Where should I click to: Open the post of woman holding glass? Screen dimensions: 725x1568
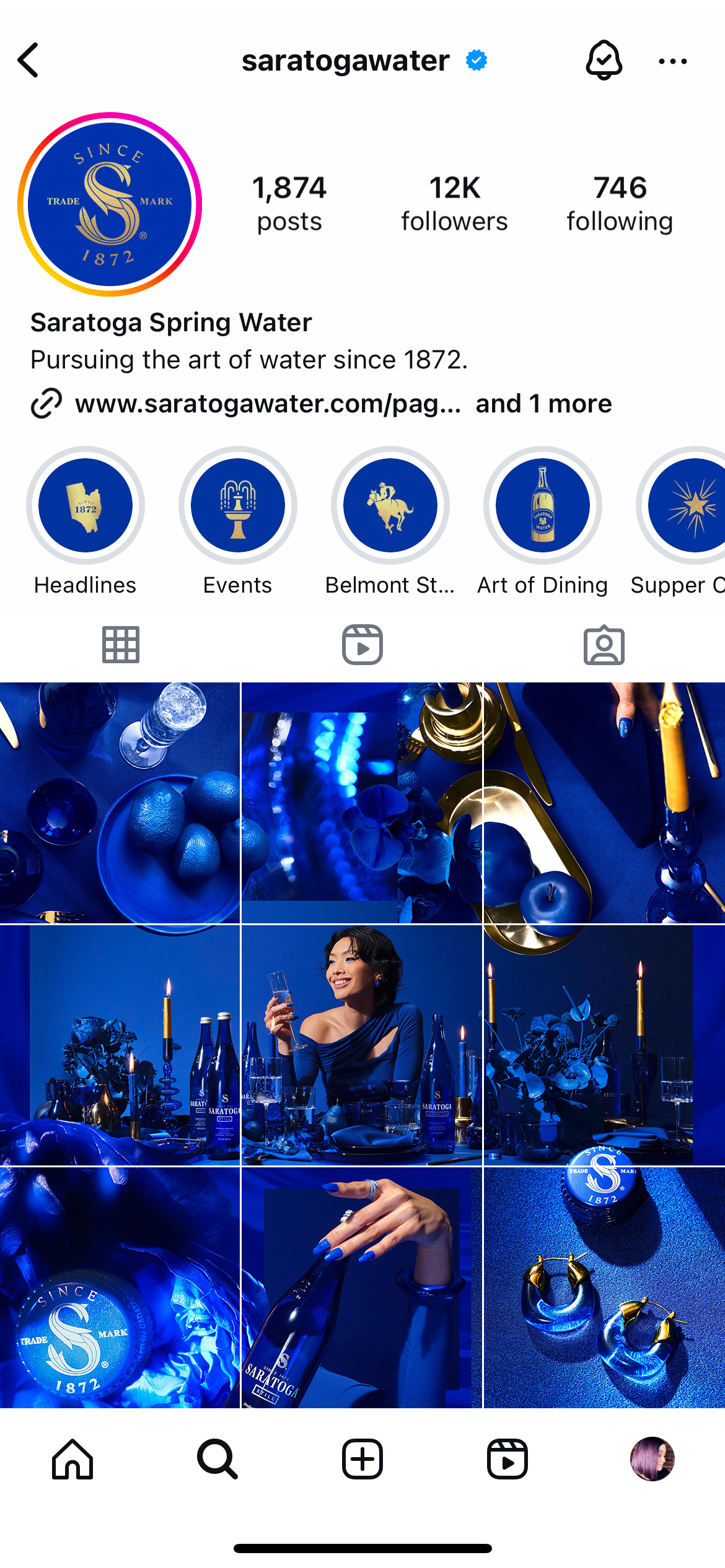(362, 1045)
